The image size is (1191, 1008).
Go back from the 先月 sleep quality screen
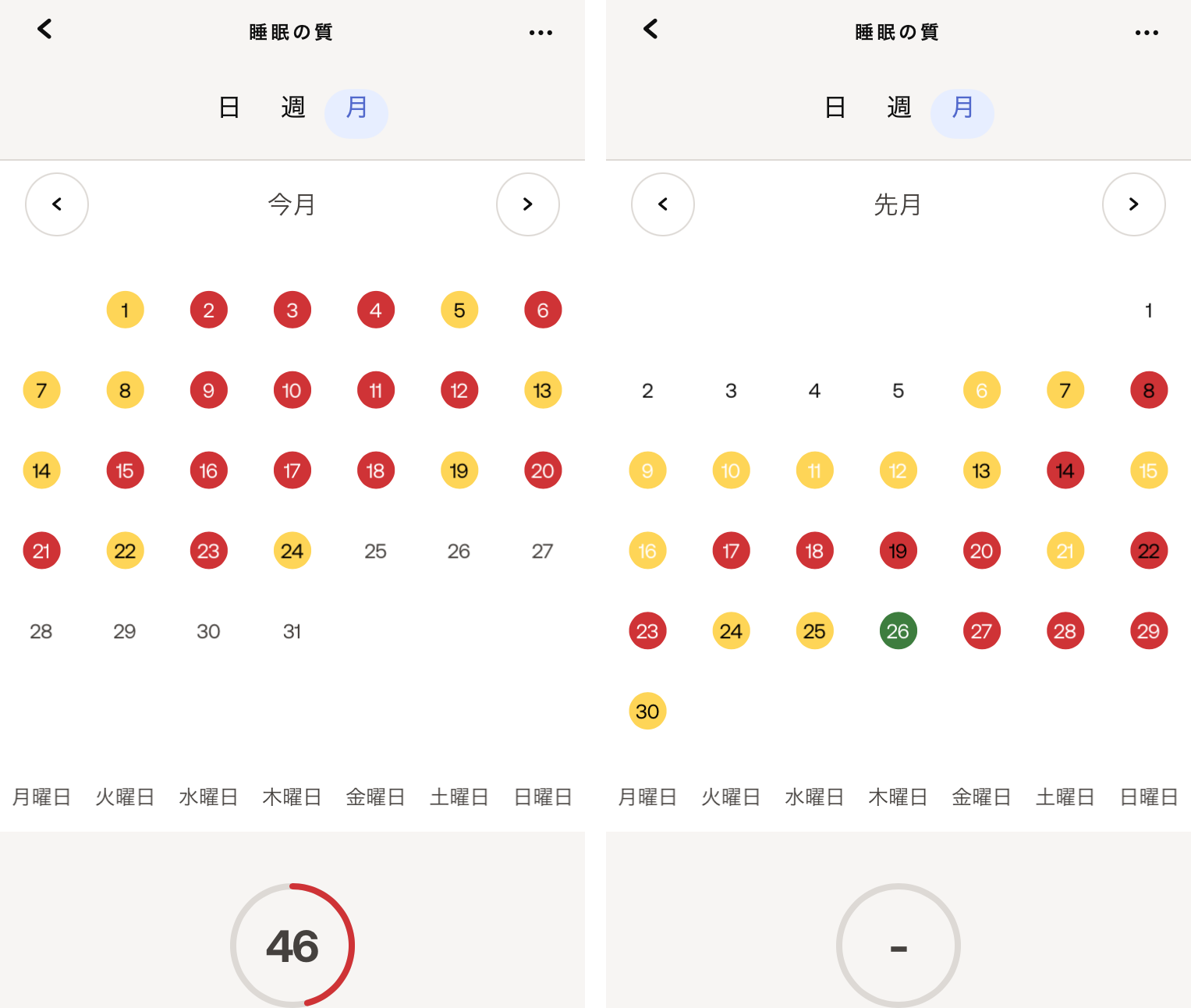650,30
